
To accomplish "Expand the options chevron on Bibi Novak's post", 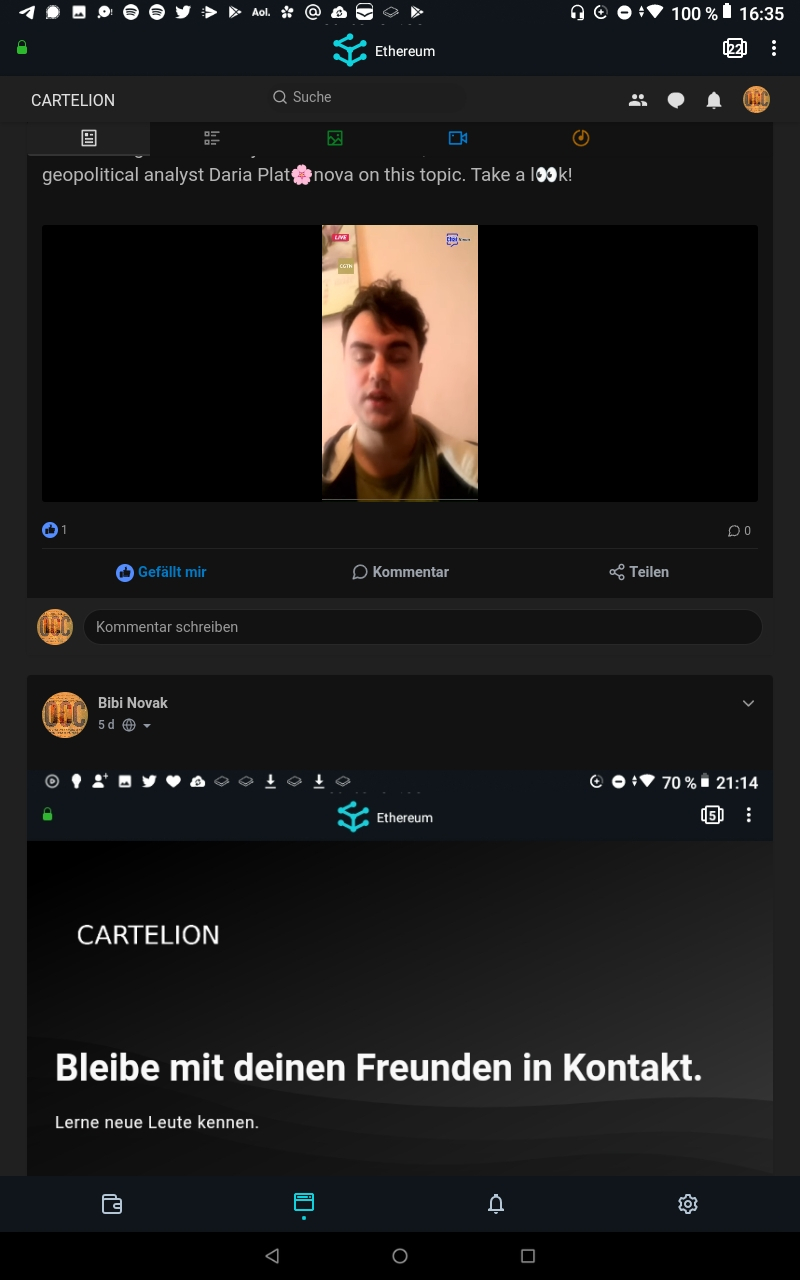I will tap(748, 704).
